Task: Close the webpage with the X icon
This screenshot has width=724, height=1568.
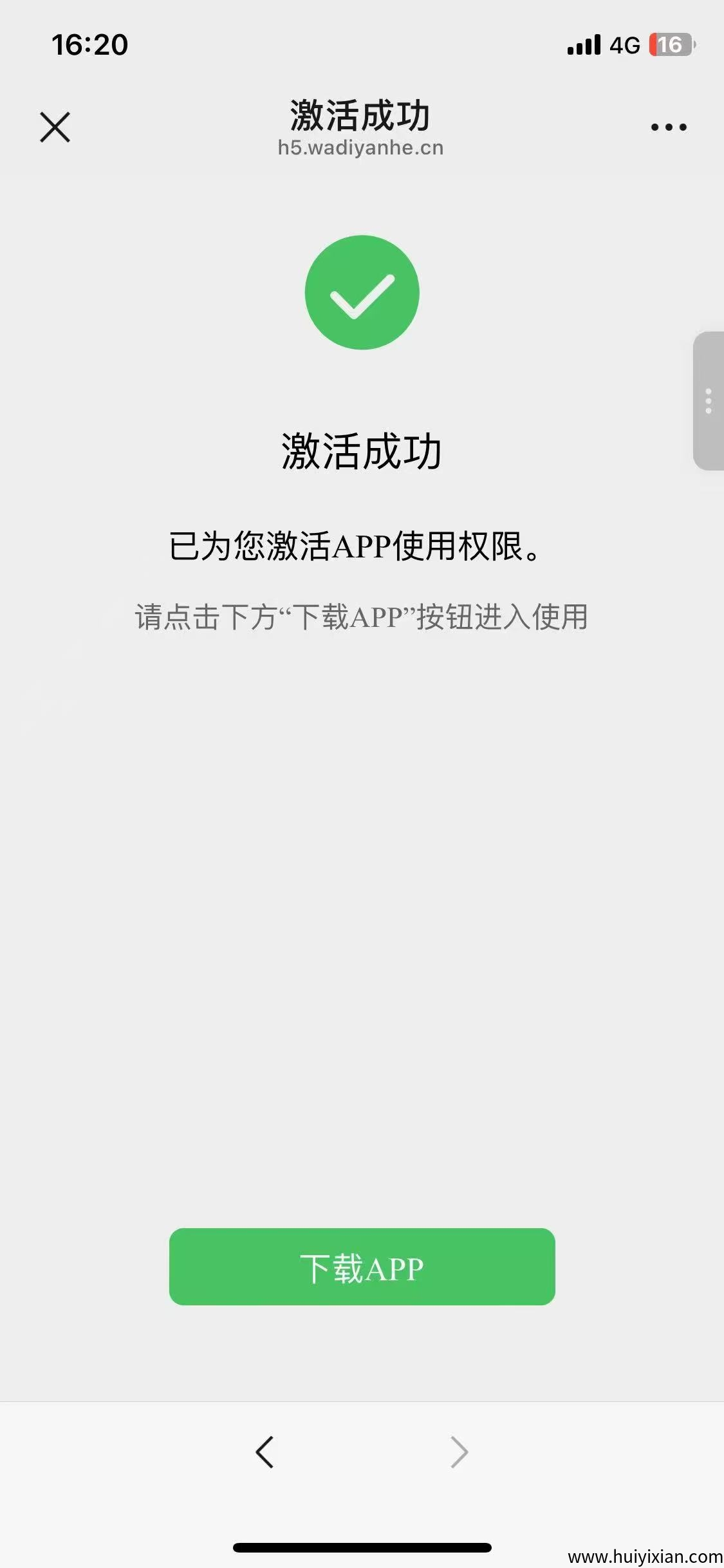Action: coord(55,127)
